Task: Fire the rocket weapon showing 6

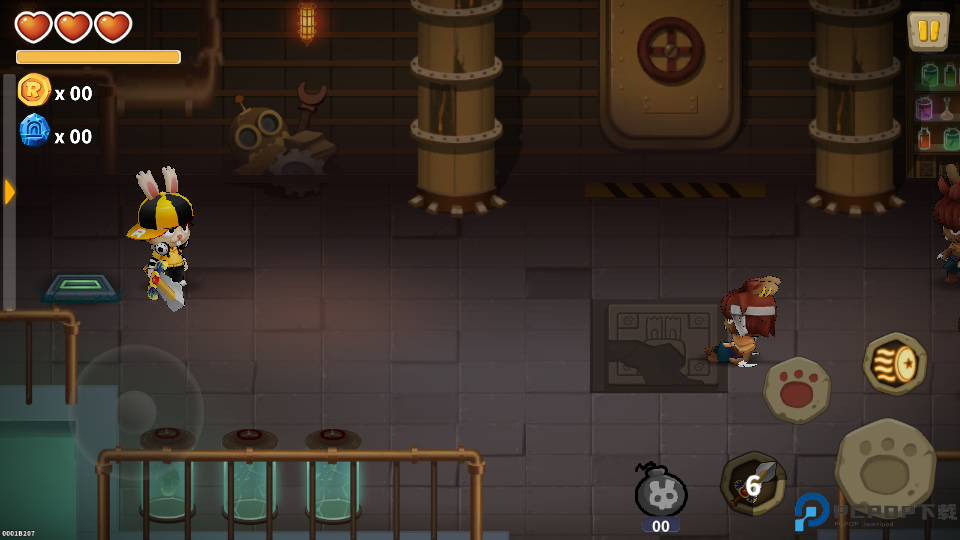Action: (x=753, y=484)
